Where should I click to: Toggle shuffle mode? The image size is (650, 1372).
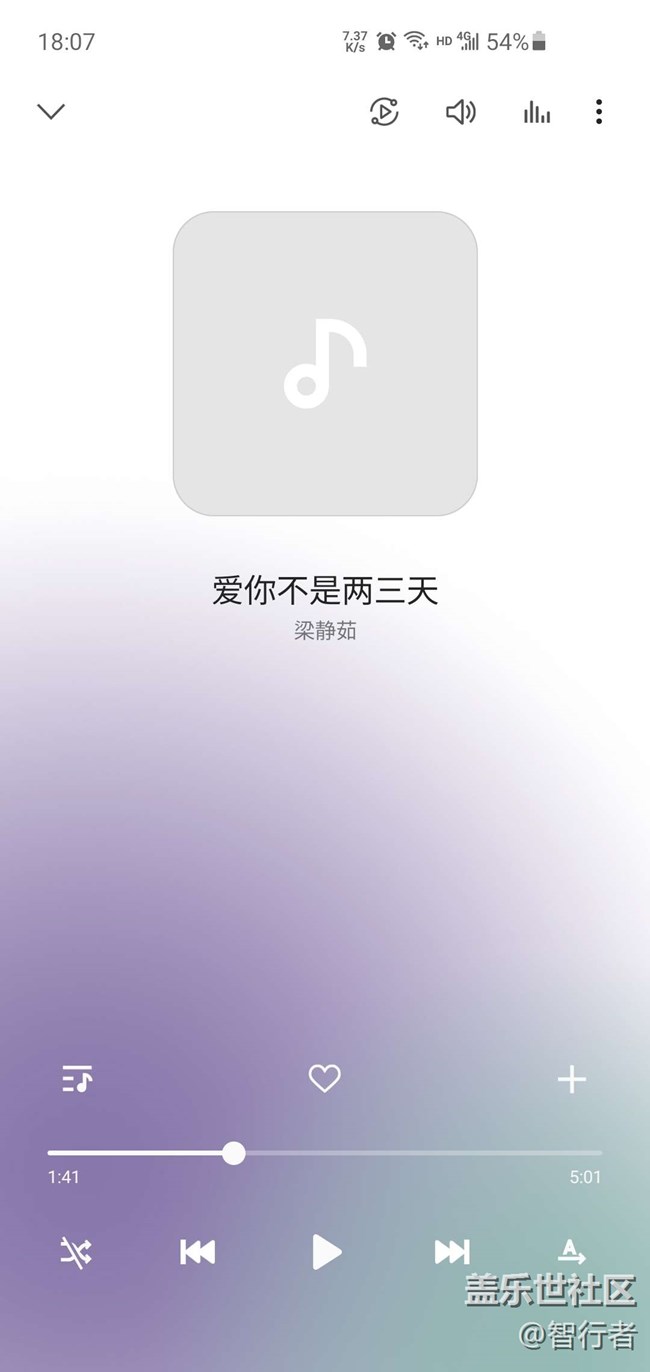(76, 1251)
